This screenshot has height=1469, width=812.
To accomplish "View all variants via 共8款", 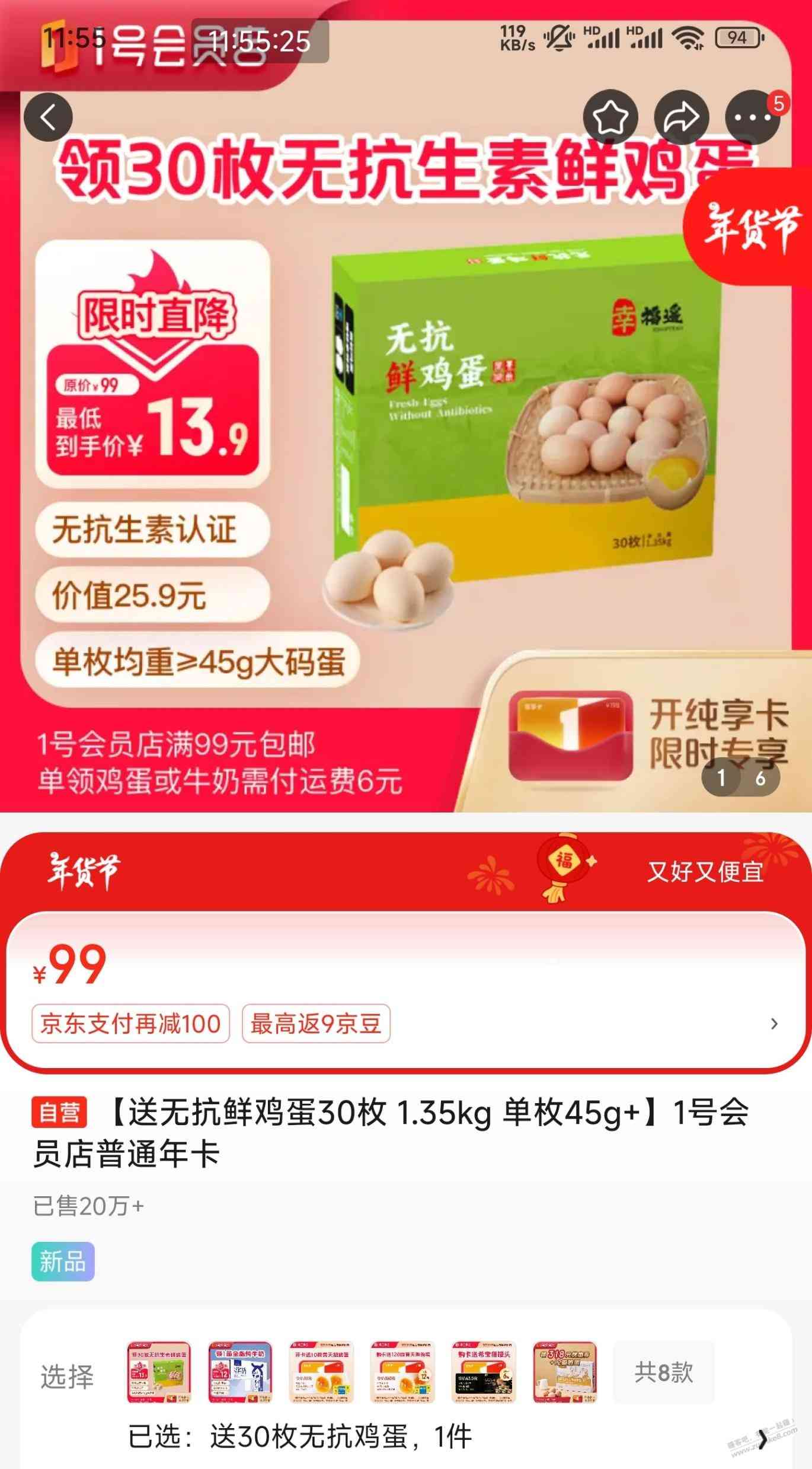I will pyautogui.click(x=663, y=1372).
